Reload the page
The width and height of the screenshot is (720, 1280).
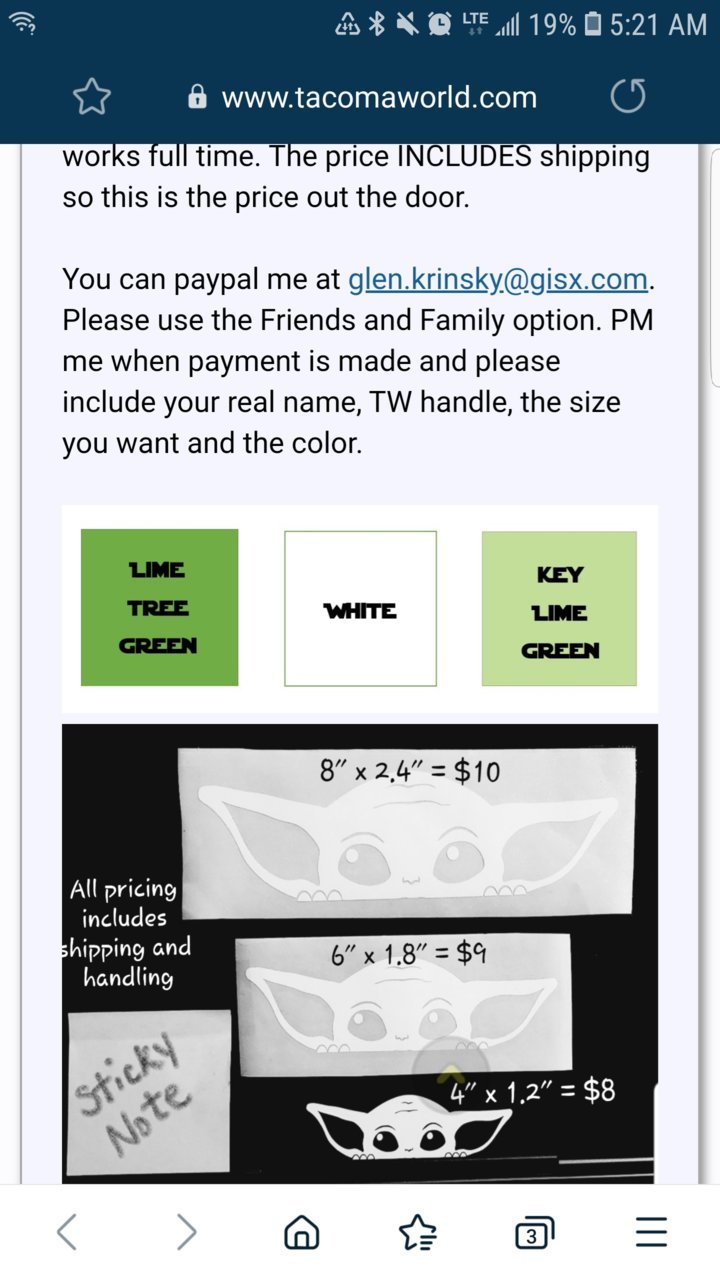[x=628, y=97]
